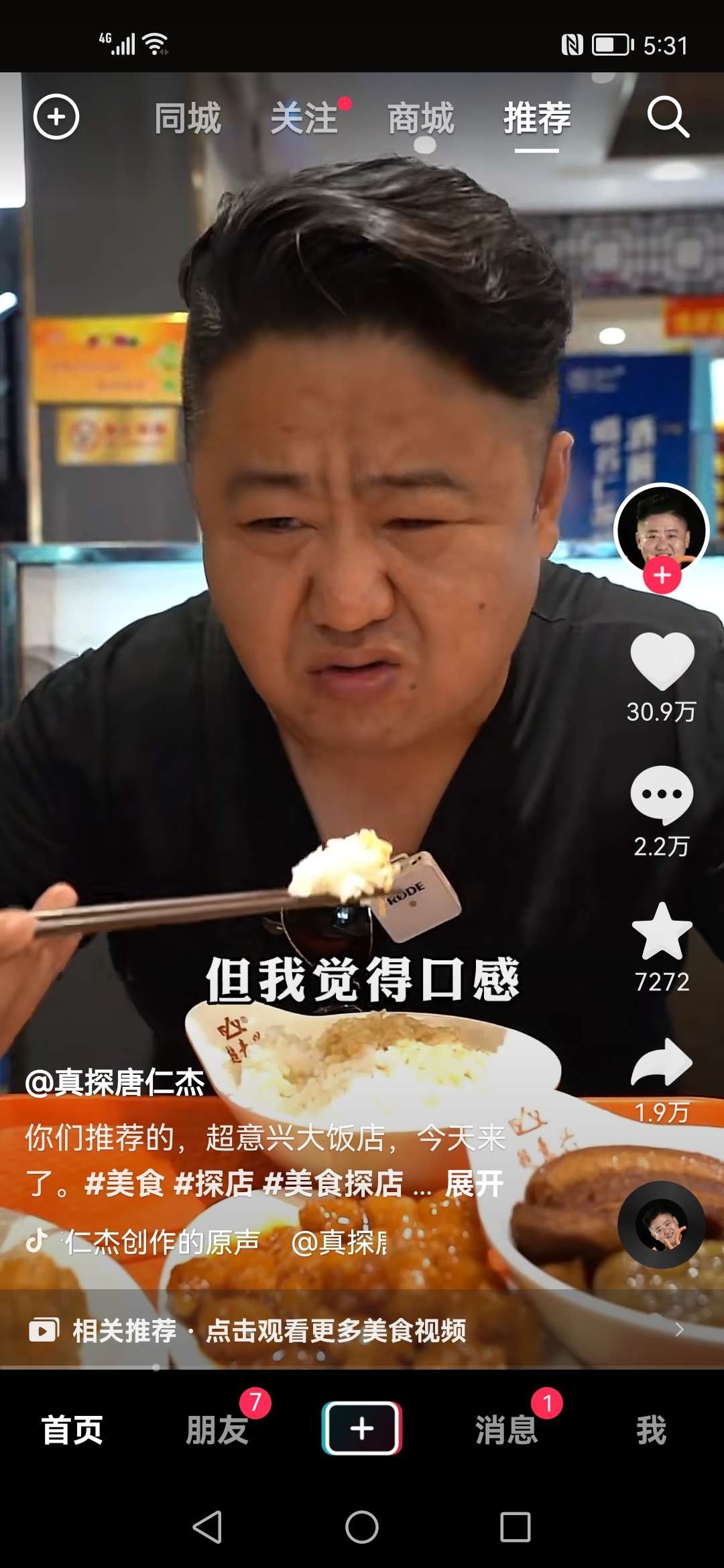The height and width of the screenshot is (1568, 724).
Task: Switch to the 我 profile tab
Action: click(x=651, y=1430)
